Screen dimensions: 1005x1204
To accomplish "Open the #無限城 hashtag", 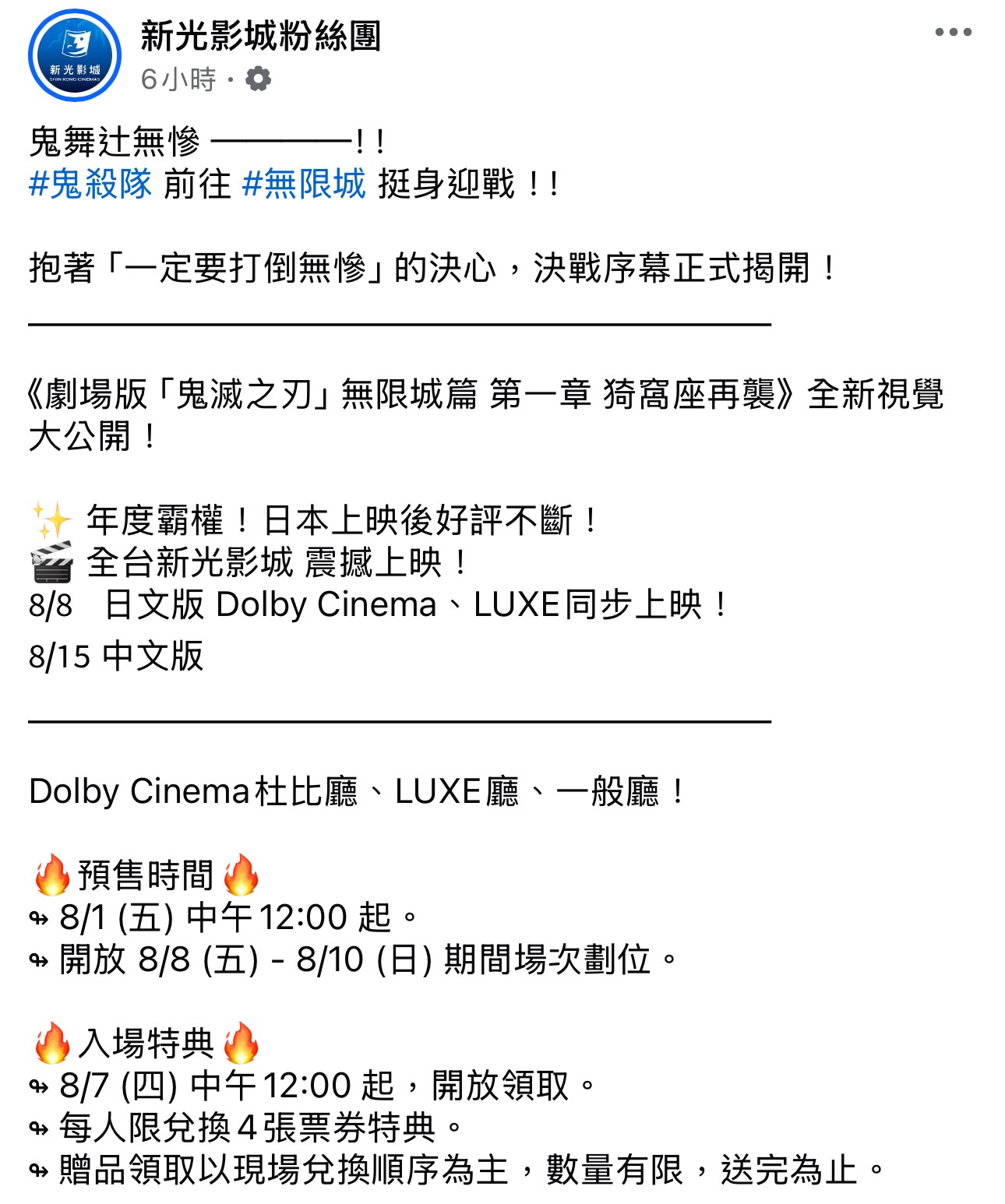I will pyautogui.click(x=304, y=185).
